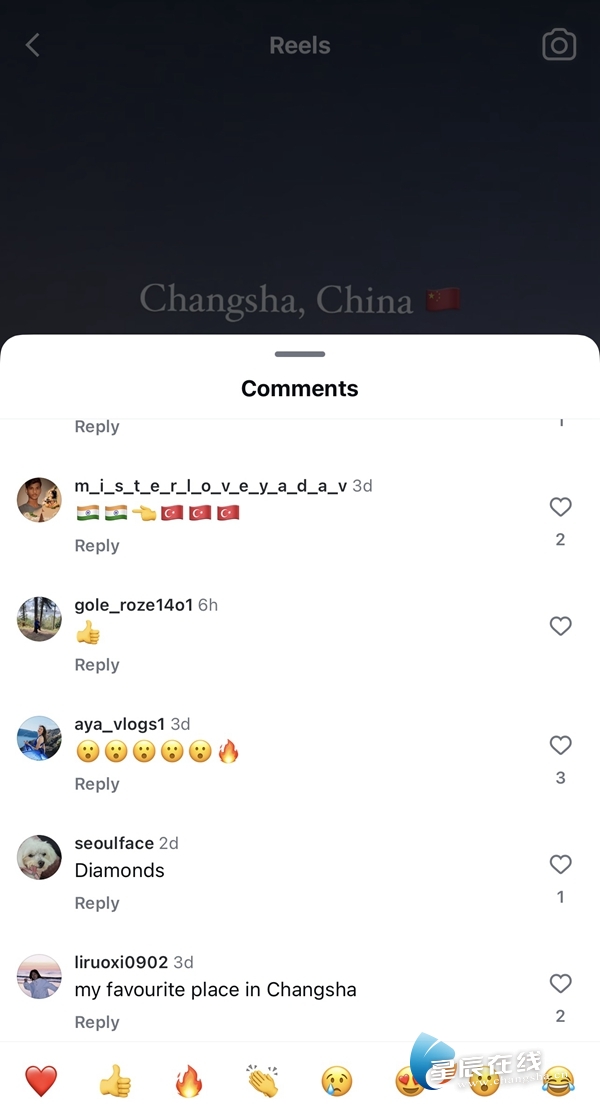Reply to liruoxi0902's comment
The height and width of the screenshot is (1120, 600).
coord(97,1022)
